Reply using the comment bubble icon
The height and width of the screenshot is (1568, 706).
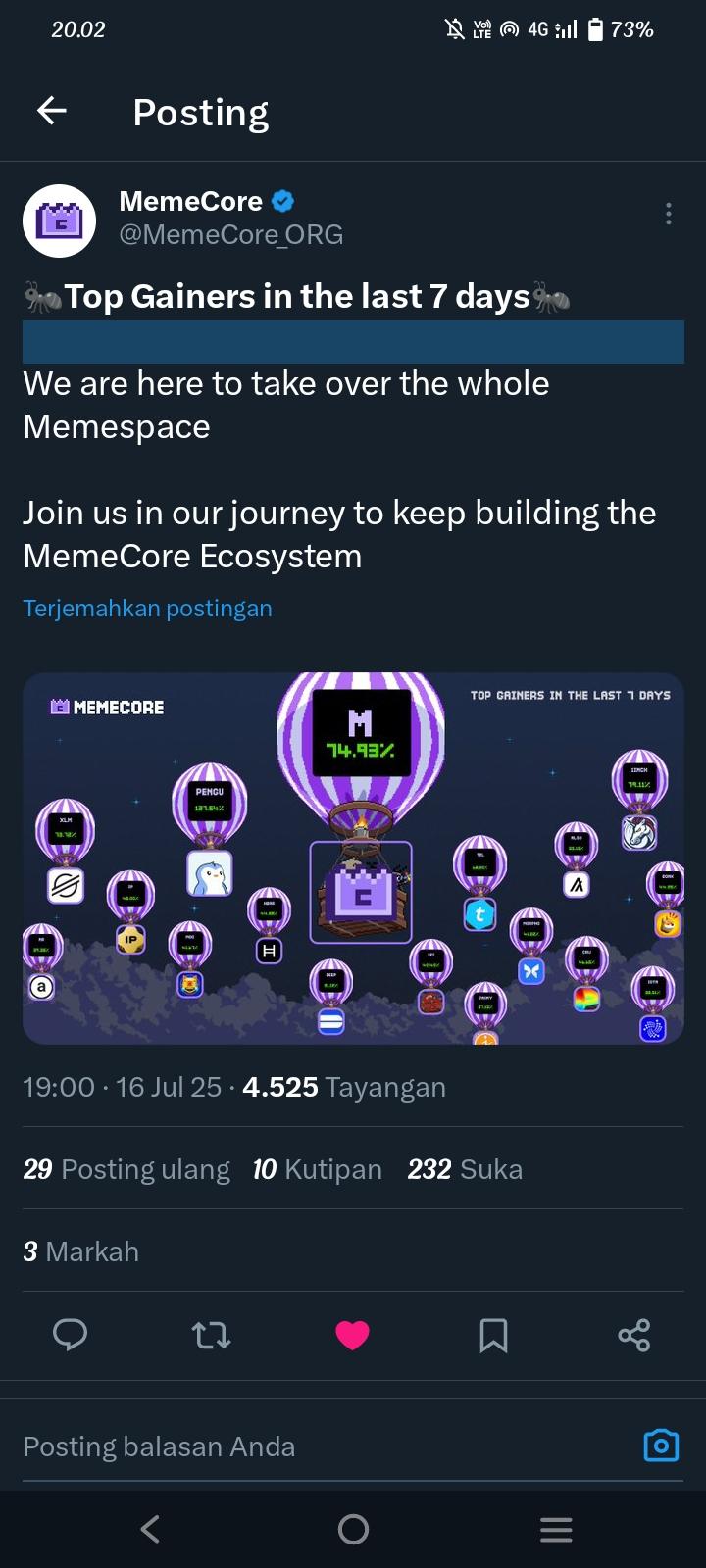coord(70,1335)
